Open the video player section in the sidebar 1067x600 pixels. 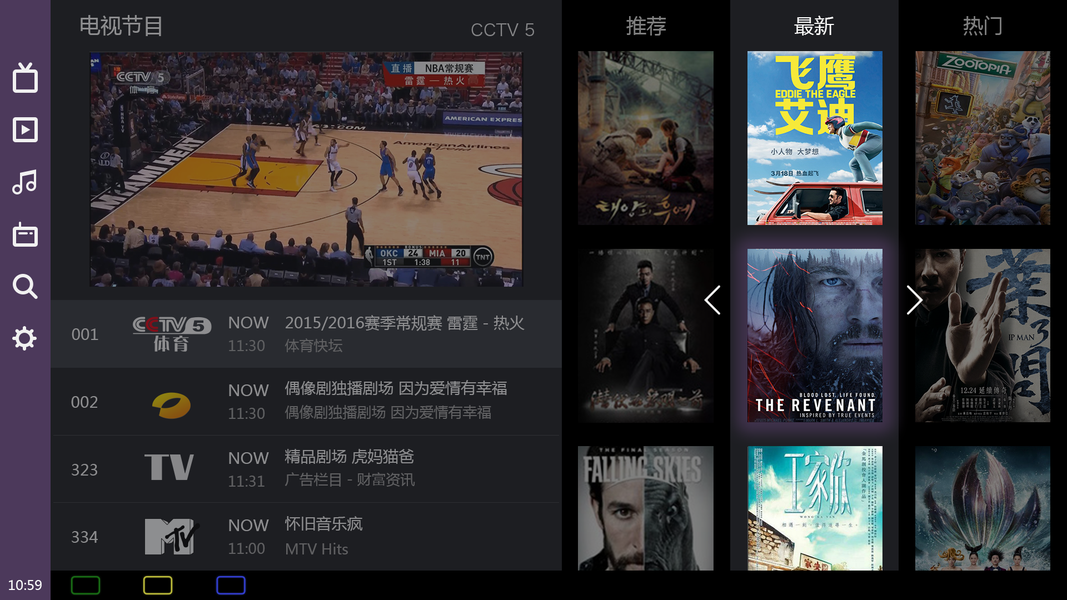(25, 130)
